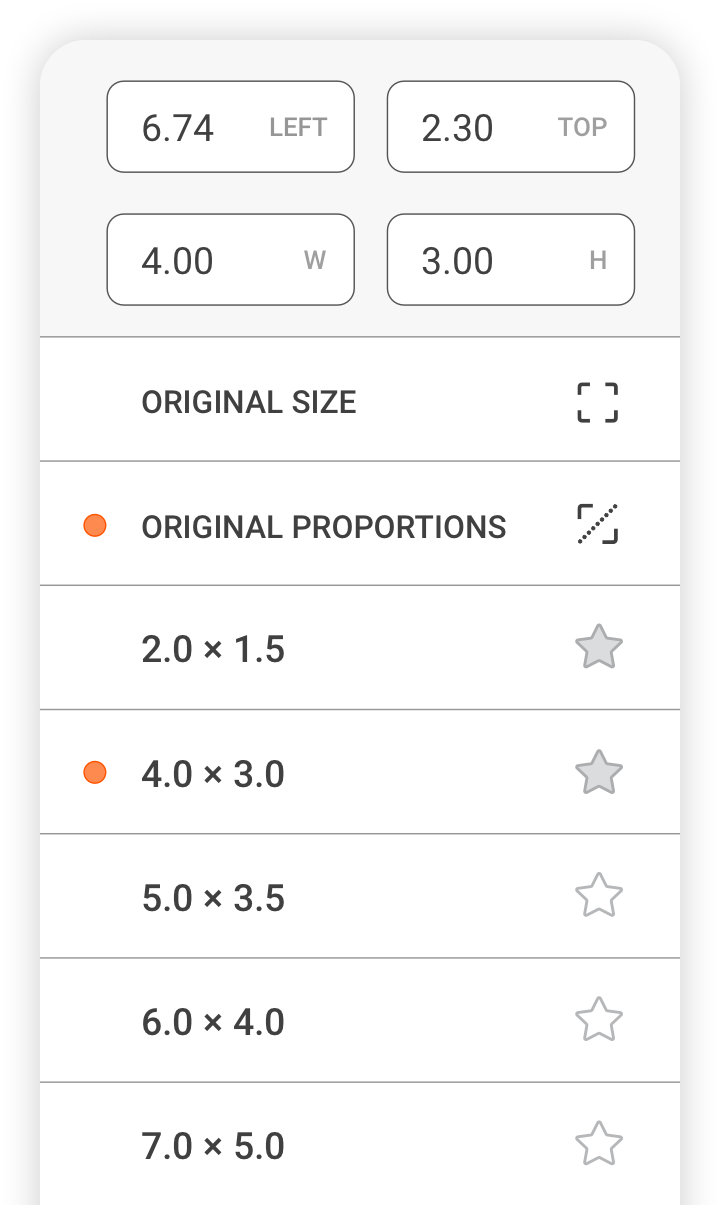Click the height input showing 3.00

pyautogui.click(x=510, y=260)
